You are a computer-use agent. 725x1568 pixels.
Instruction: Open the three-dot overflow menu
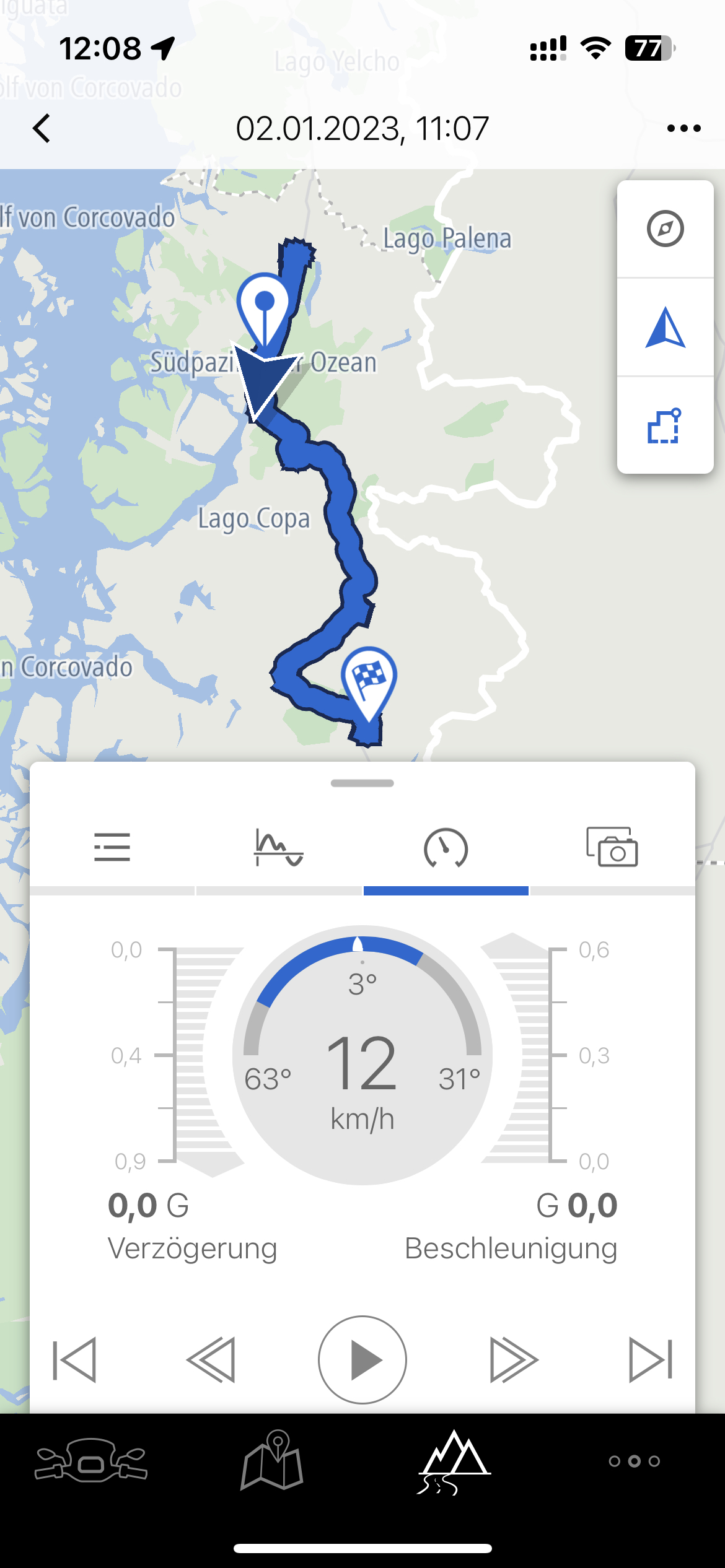683,128
